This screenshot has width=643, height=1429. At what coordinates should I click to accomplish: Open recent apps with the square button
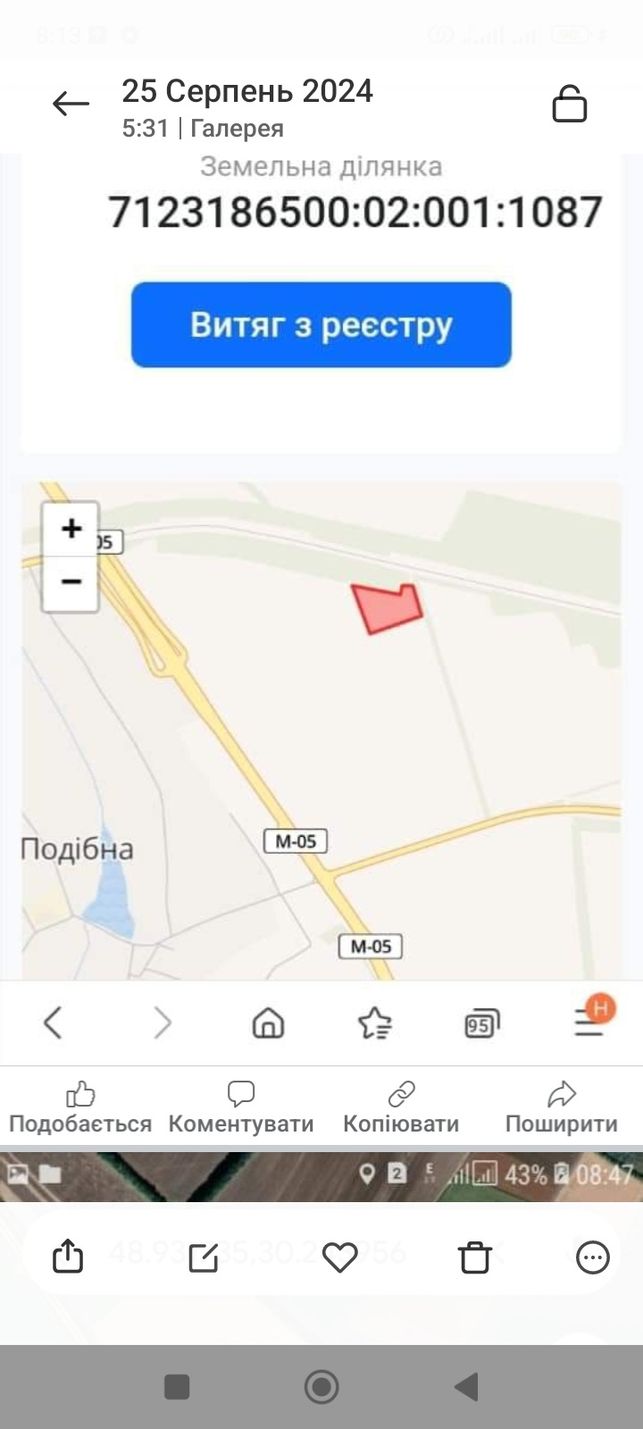177,1387
